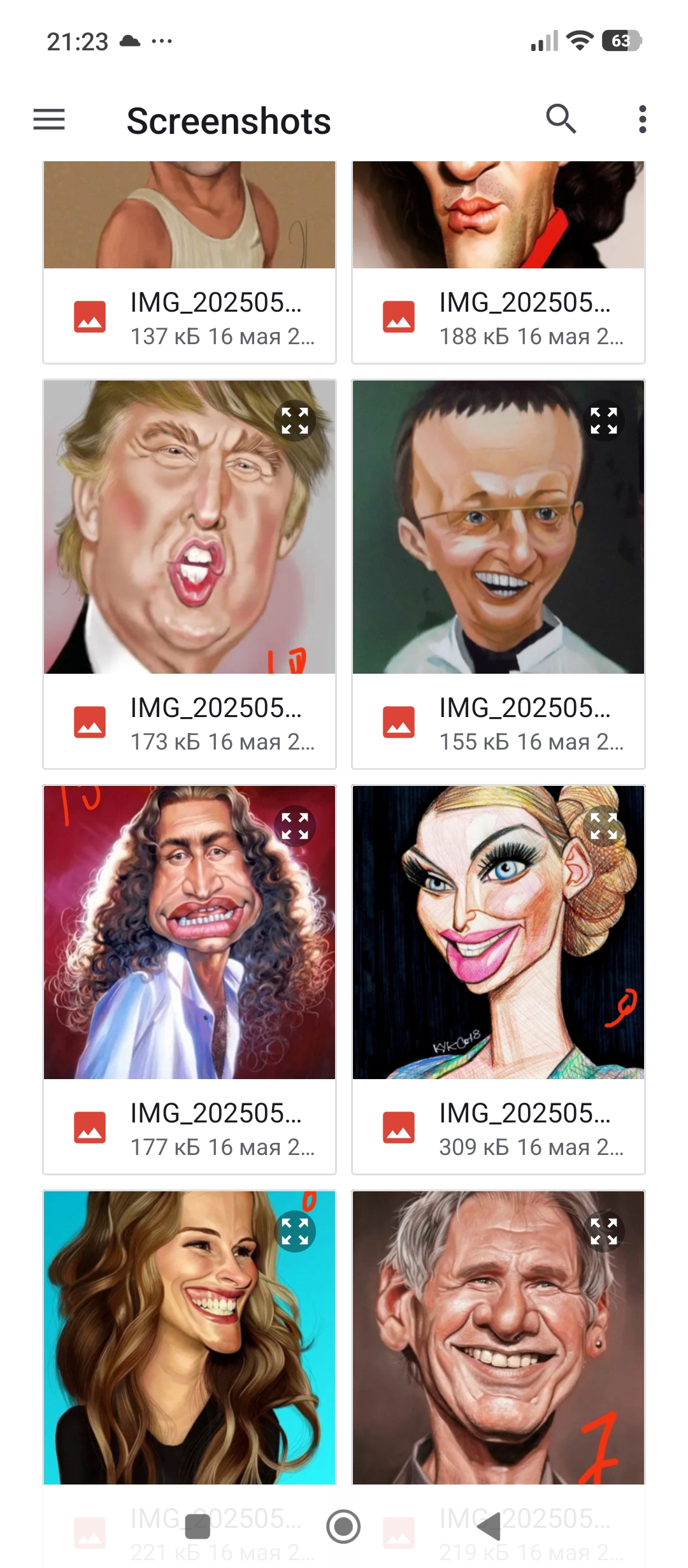Open the 137 кБ image file
Screen dimensions: 688x1568
tap(189, 317)
